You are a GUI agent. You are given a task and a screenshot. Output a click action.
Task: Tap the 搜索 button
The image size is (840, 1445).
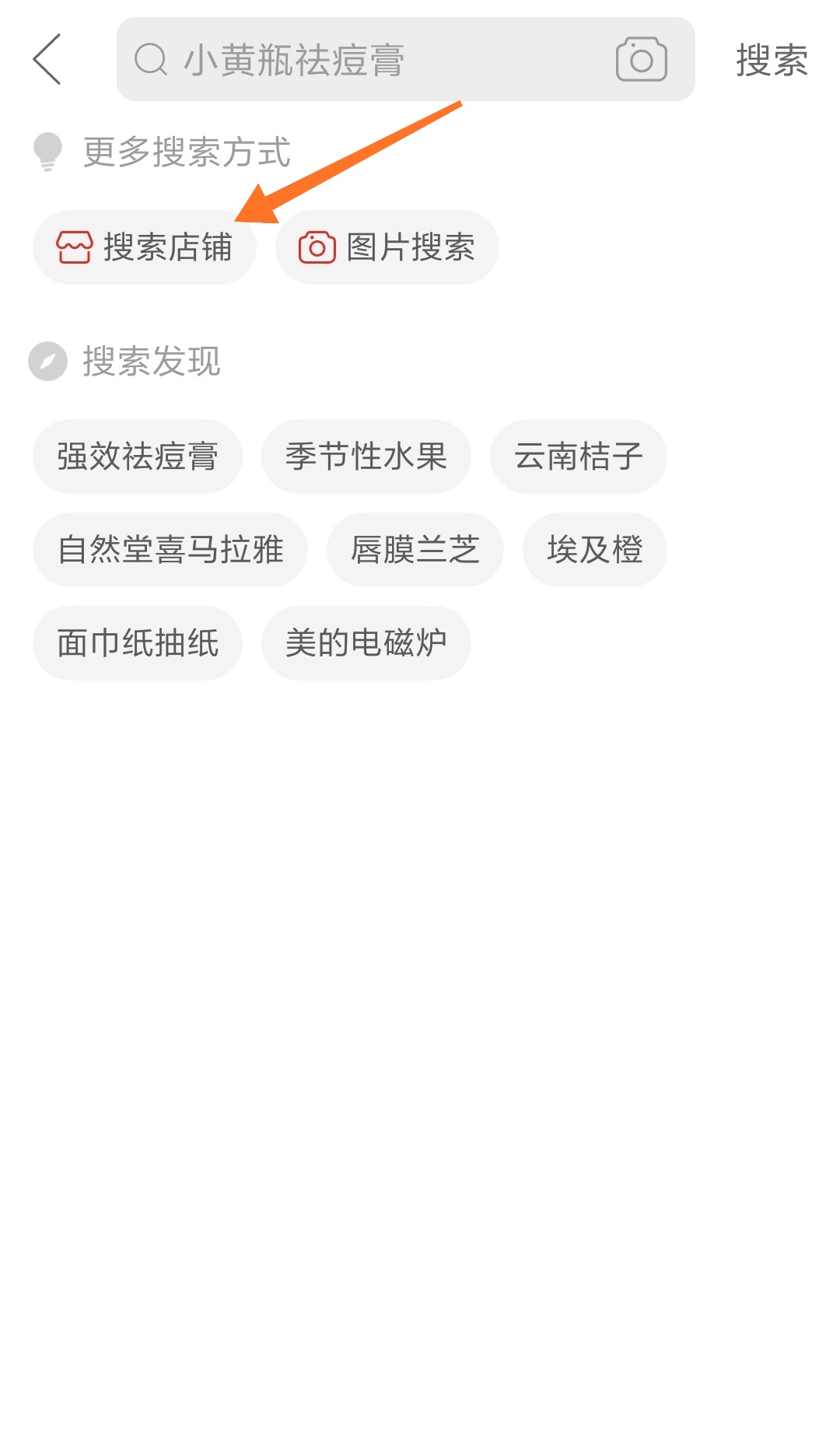[771, 60]
